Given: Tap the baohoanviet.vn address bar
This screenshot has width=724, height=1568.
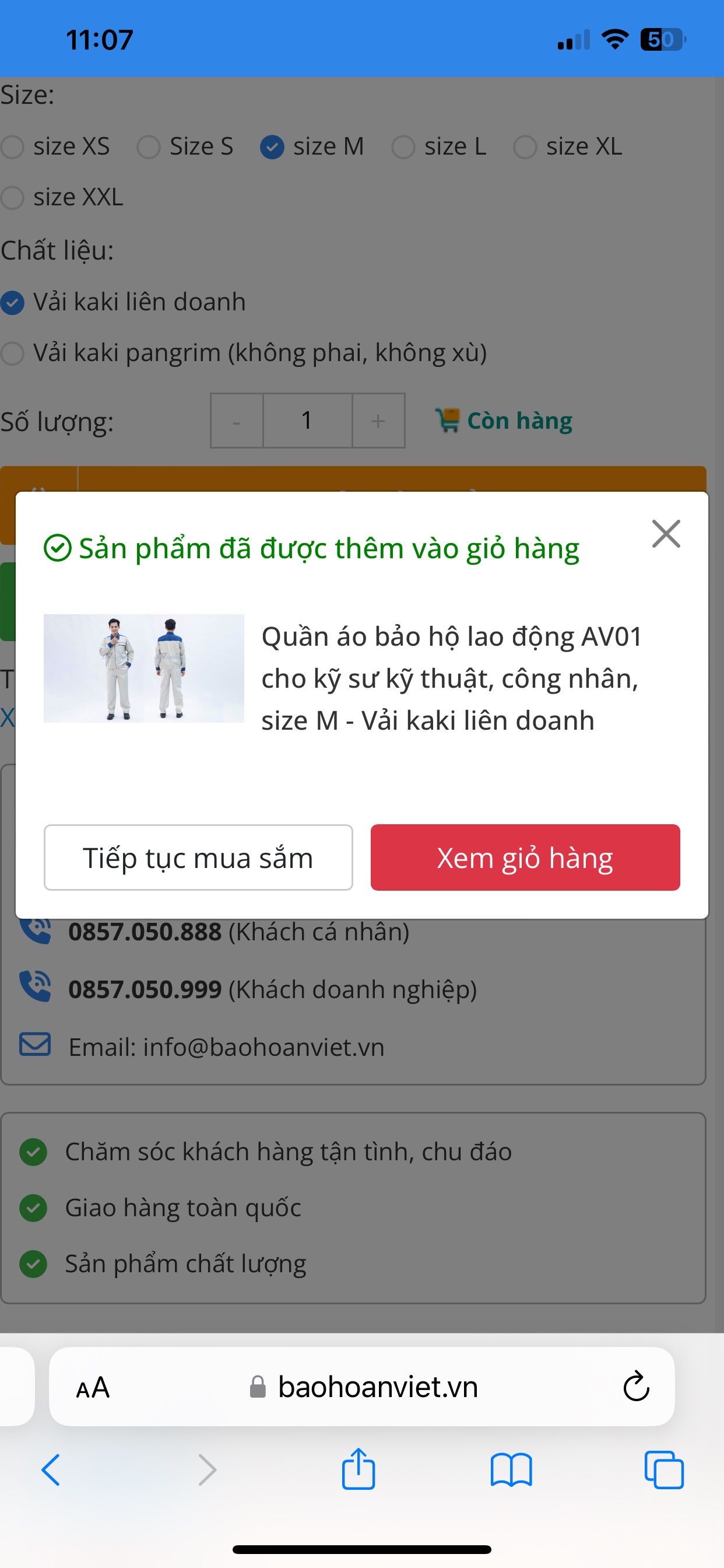Looking at the screenshot, I should coord(377,1387).
